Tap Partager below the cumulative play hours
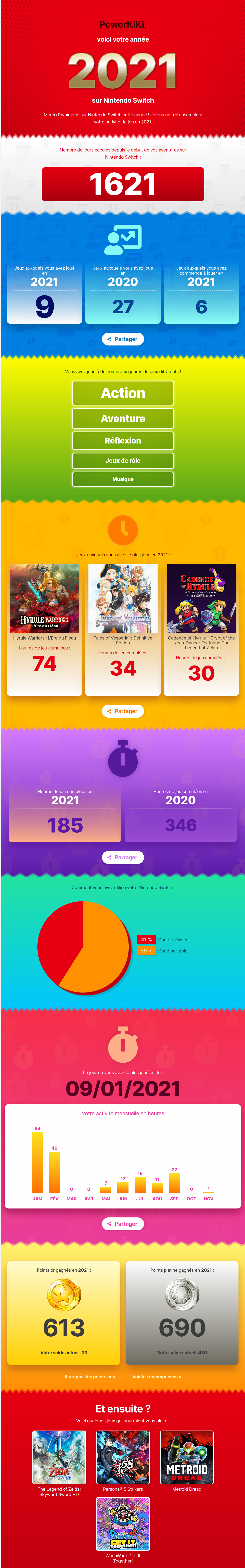Image resolution: width=245 pixels, height=1568 pixels. tap(123, 857)
